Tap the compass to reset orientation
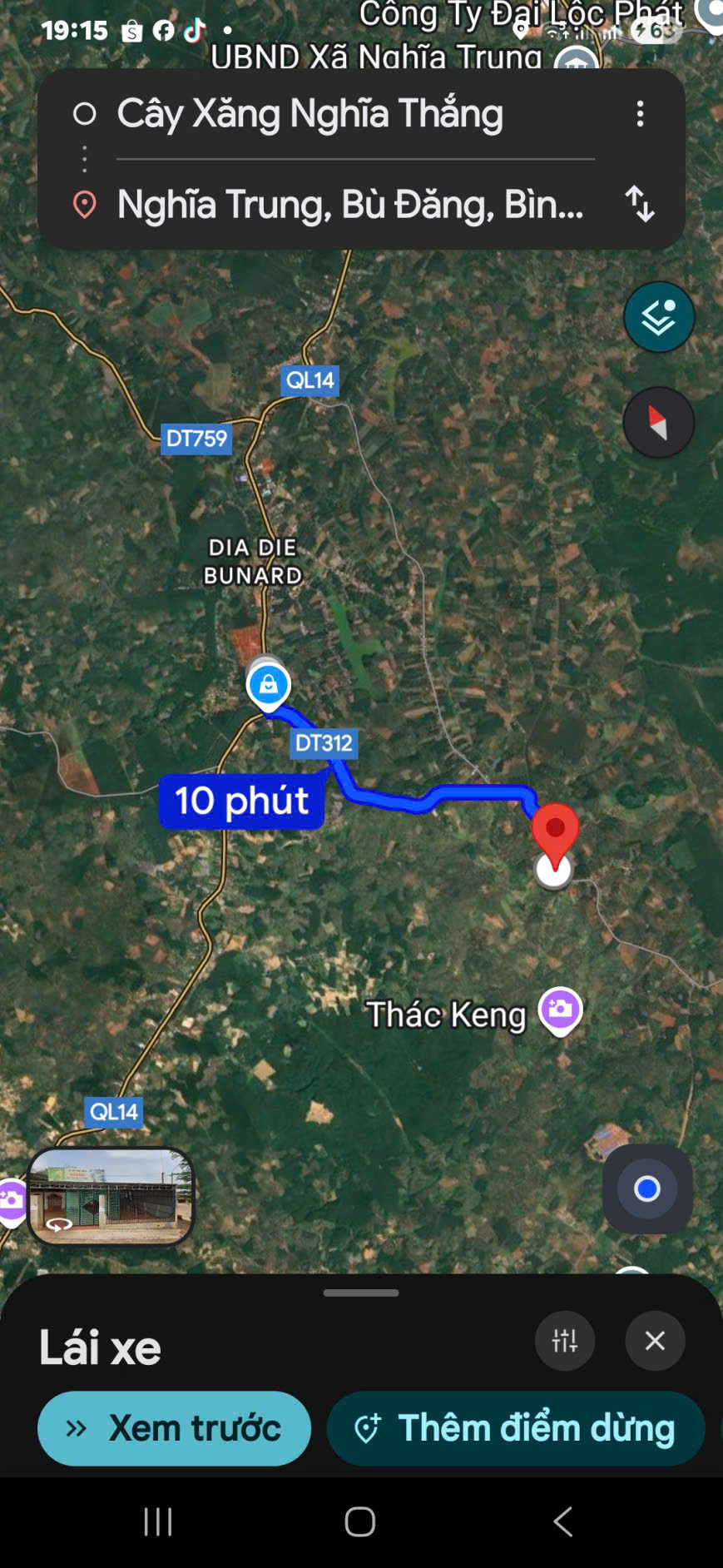 click(x=658, y=423)
